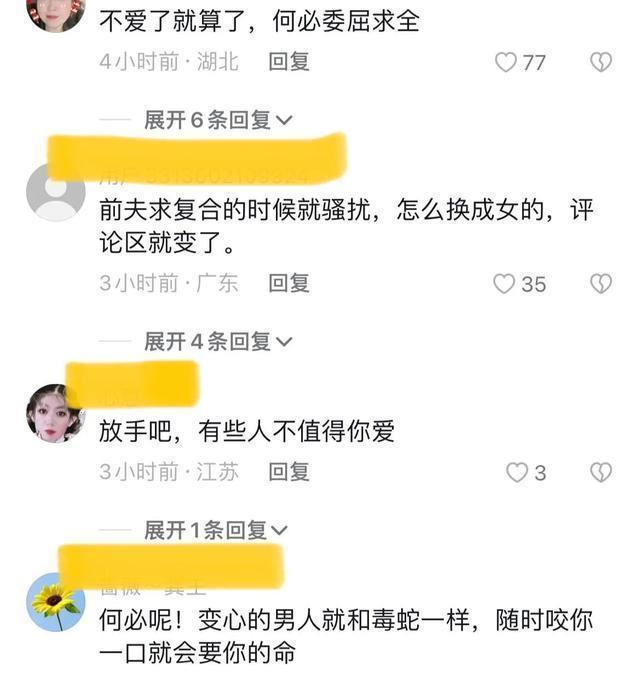Like the comment with 3 likes
This screenshot has height=674, width=640.
517,472
